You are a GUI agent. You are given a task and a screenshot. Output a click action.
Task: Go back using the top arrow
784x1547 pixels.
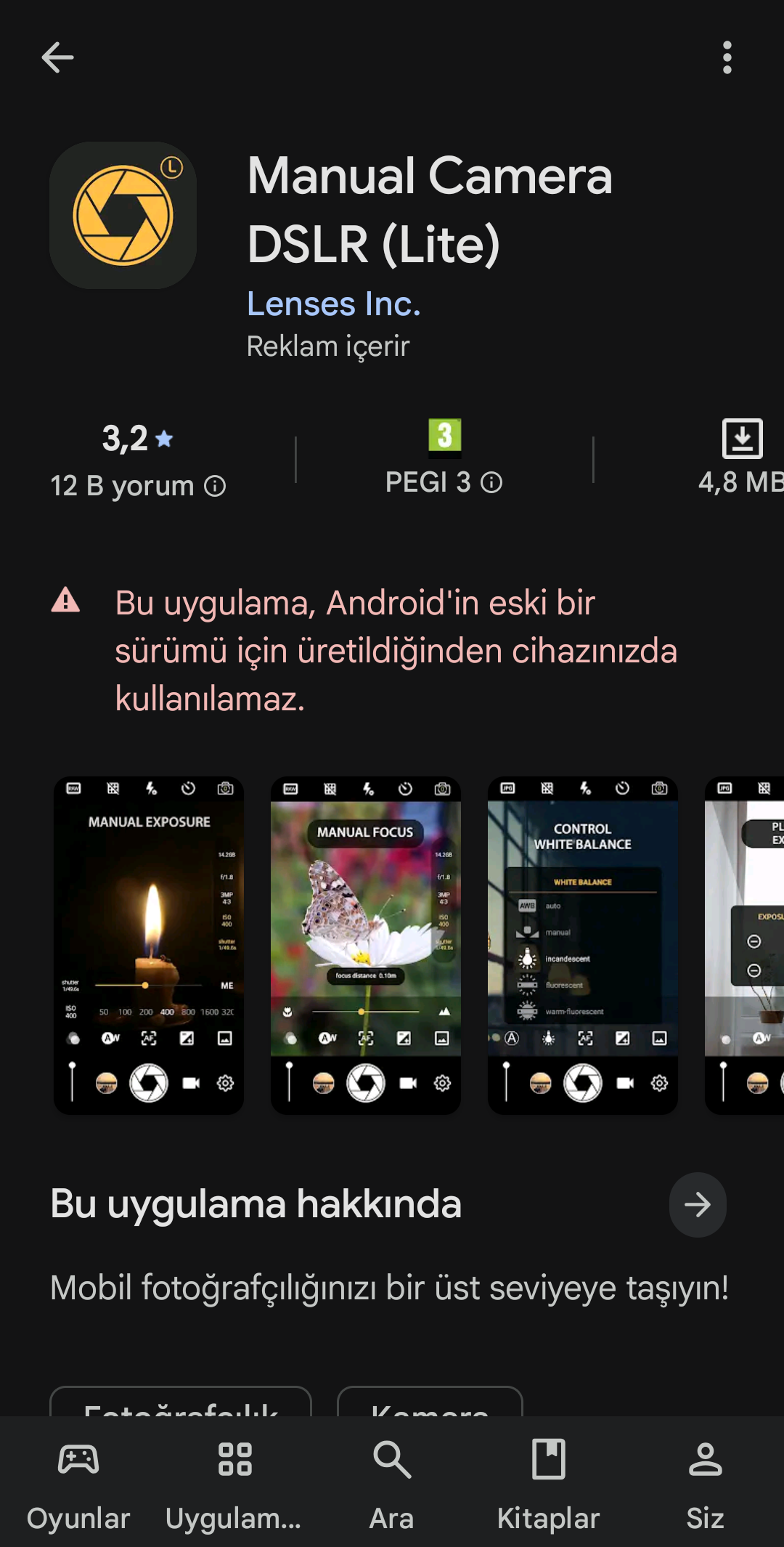point(57,57)
